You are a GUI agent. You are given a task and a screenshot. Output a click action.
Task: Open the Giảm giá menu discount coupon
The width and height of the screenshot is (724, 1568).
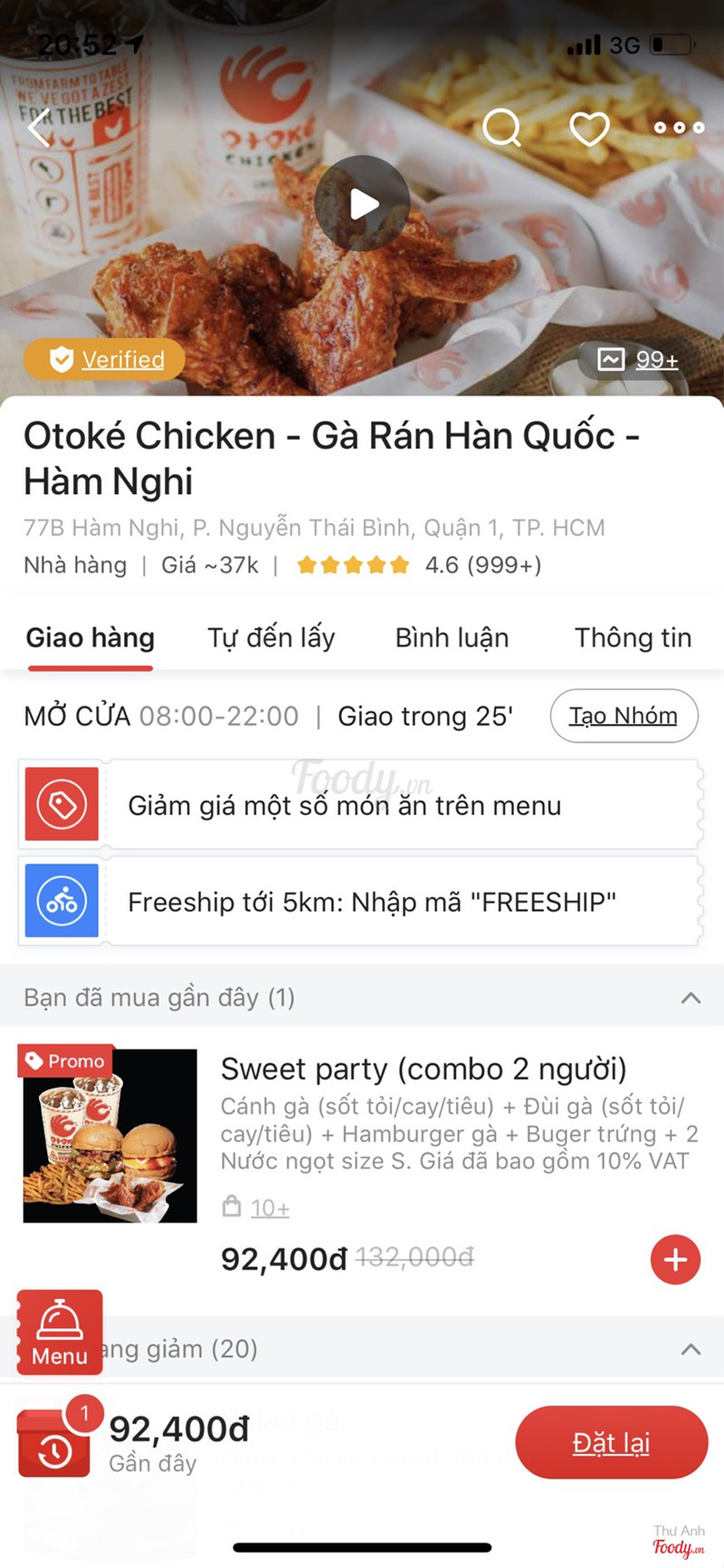tap(360, 805)
